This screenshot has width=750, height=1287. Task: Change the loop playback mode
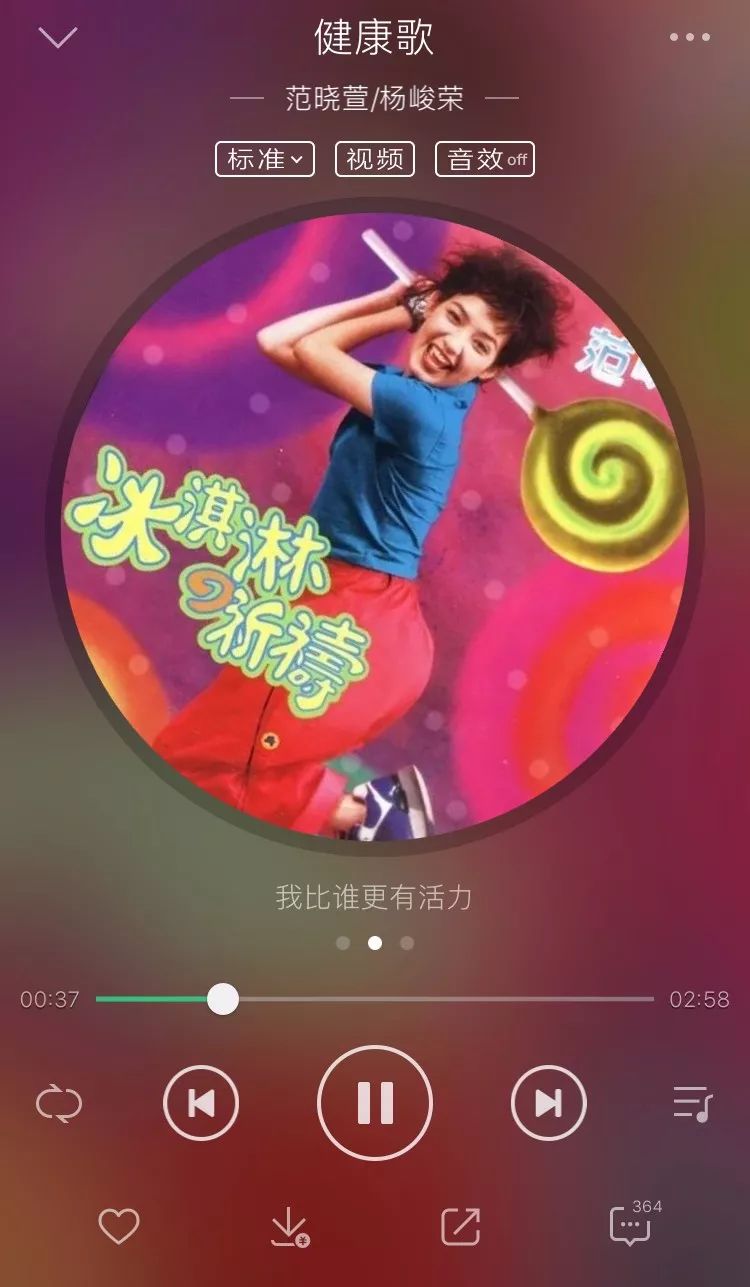click(x=58, y=1104)
